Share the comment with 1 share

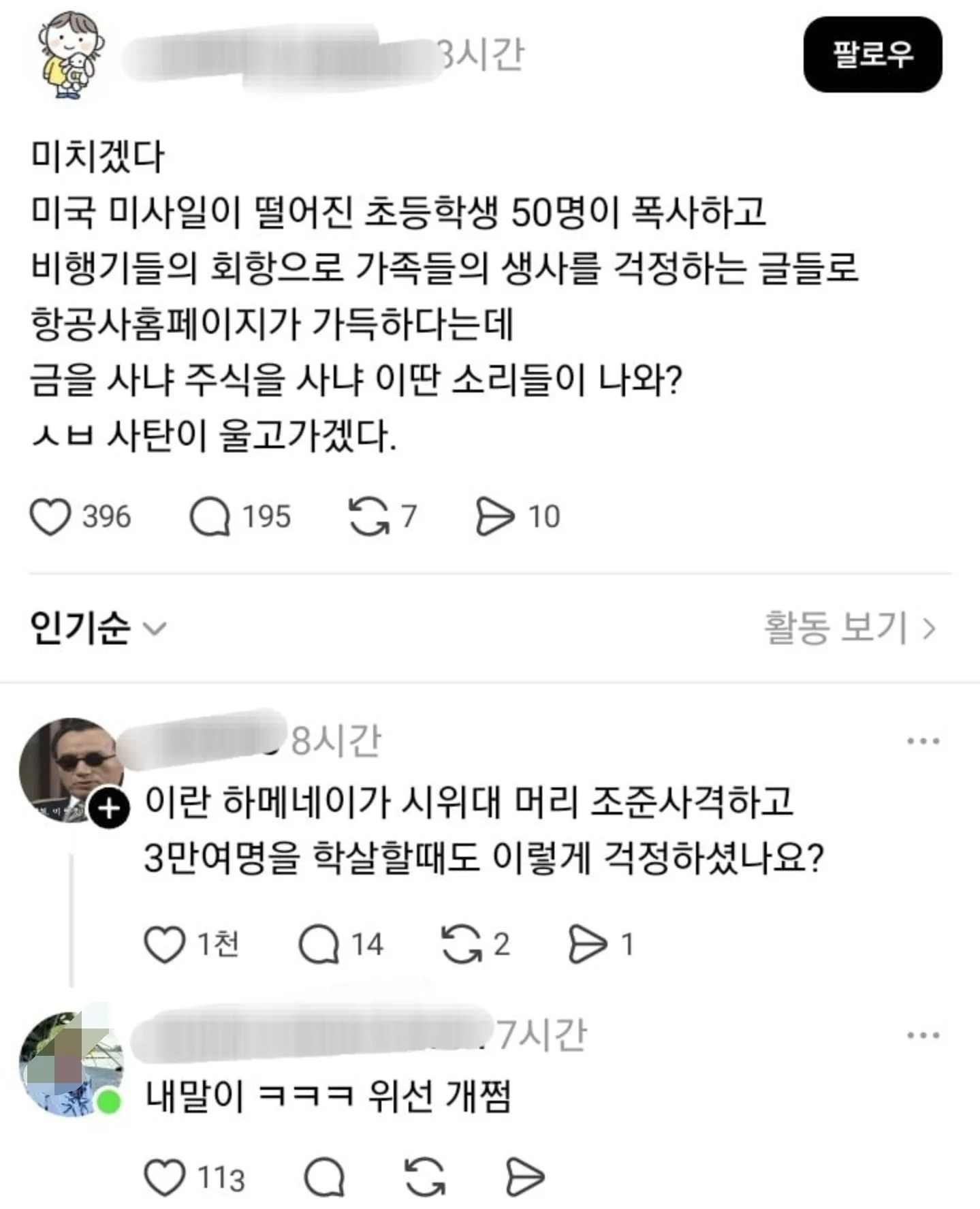click(x=587, y=944)
